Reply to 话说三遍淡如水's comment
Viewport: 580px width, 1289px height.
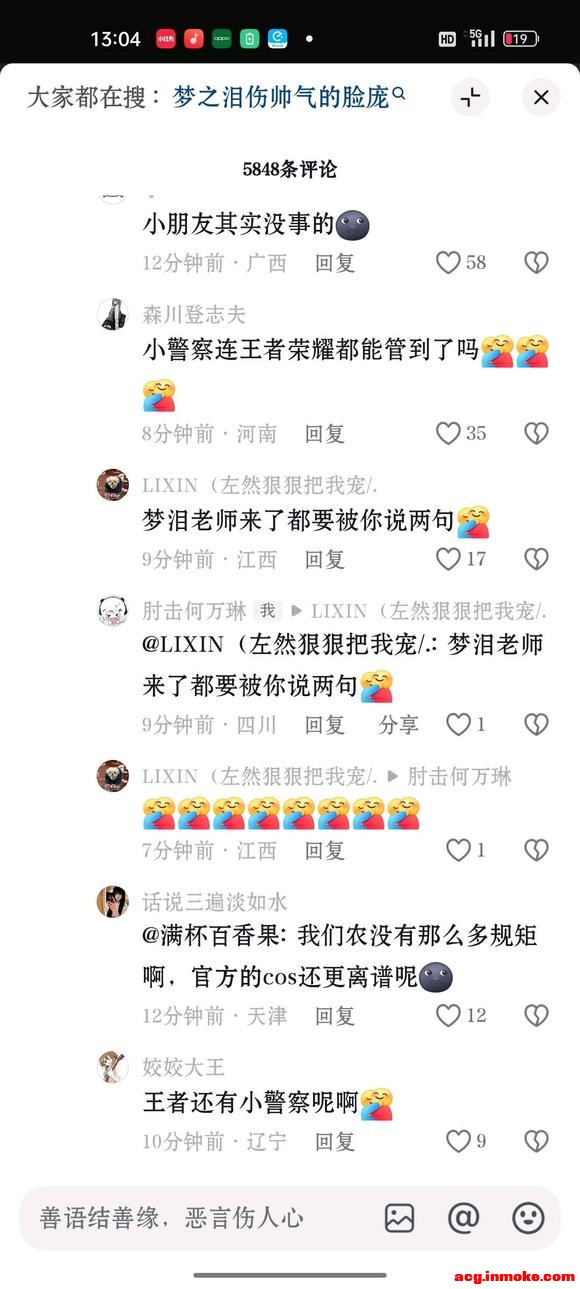335,1016
